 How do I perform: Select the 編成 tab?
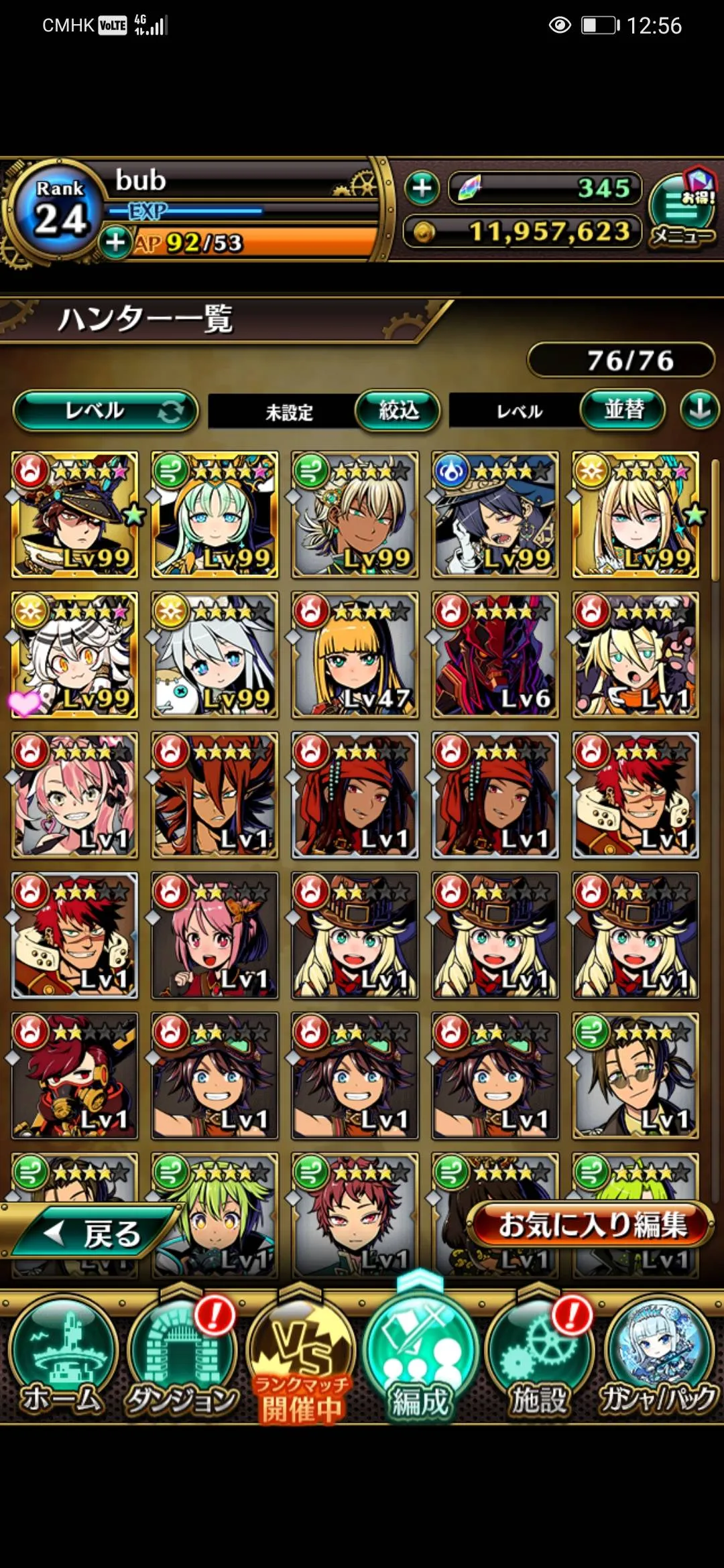click(420, 1360)
